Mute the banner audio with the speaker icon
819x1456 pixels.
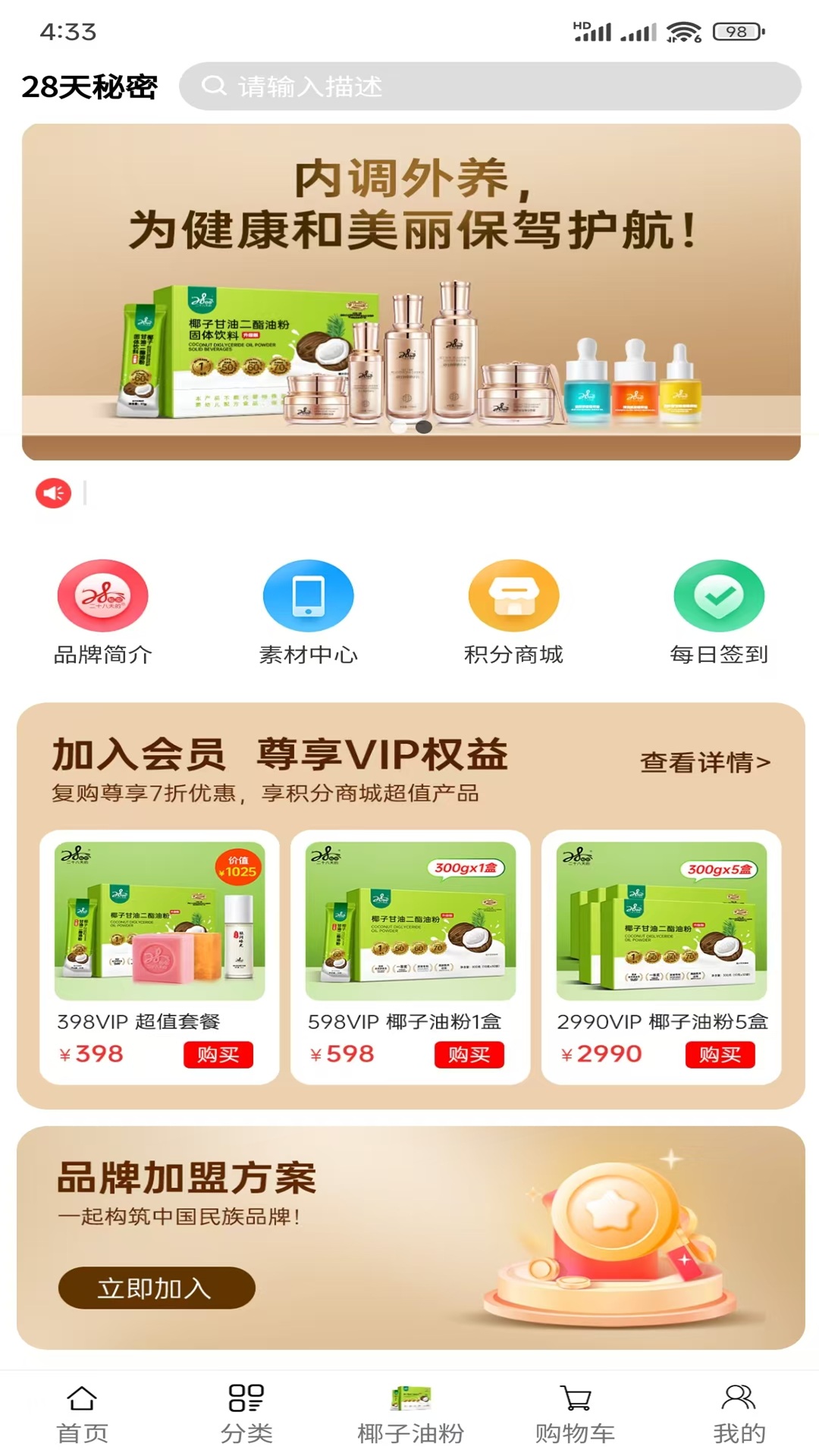click(x=52, y=492)
